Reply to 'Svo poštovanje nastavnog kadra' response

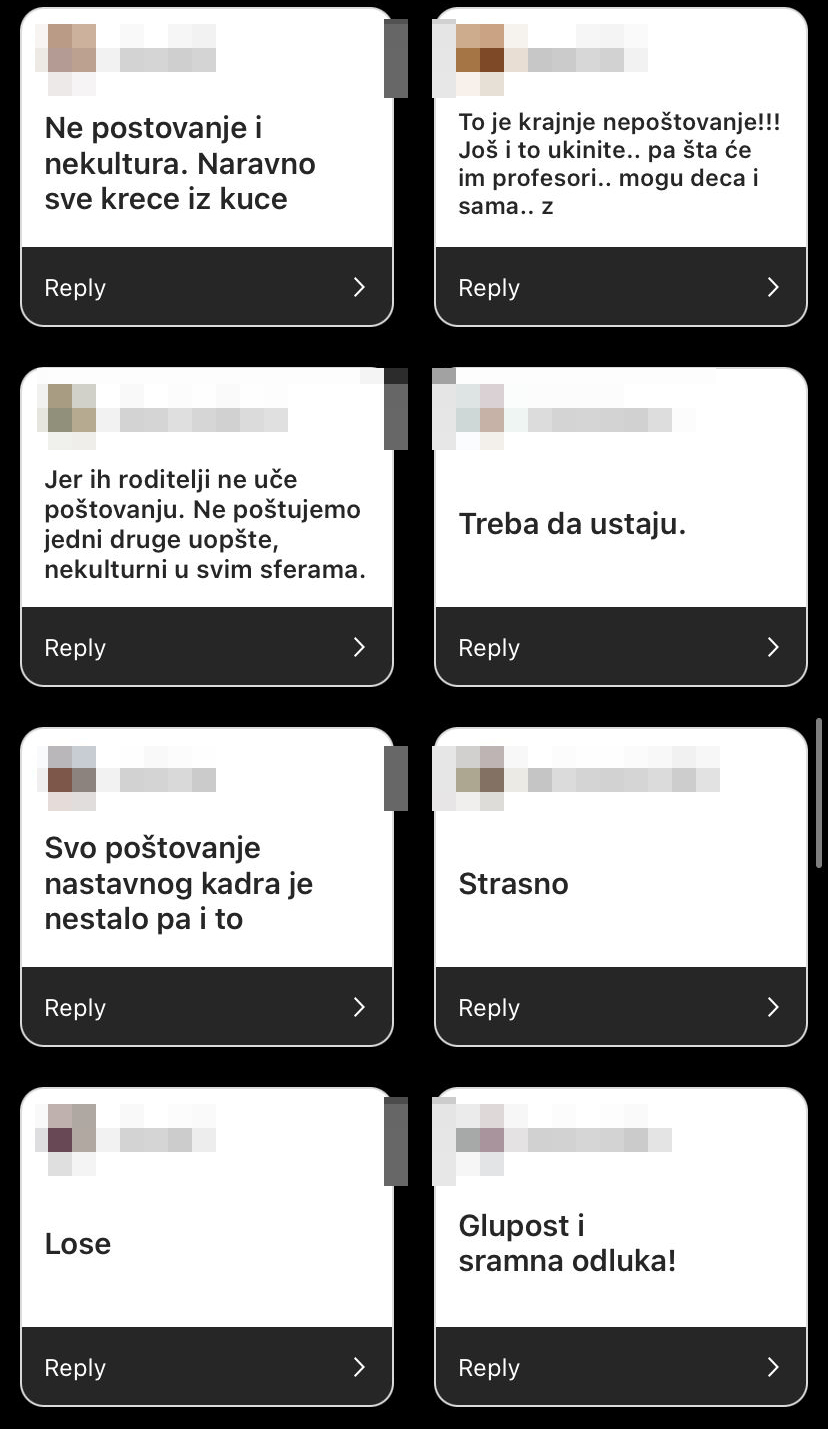(x=207, y=1007)
